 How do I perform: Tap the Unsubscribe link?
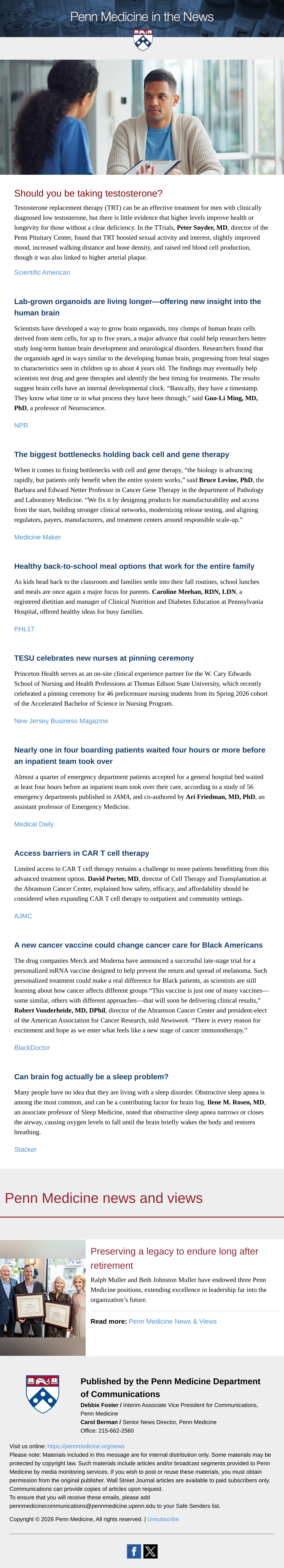tap(163, 1519)
